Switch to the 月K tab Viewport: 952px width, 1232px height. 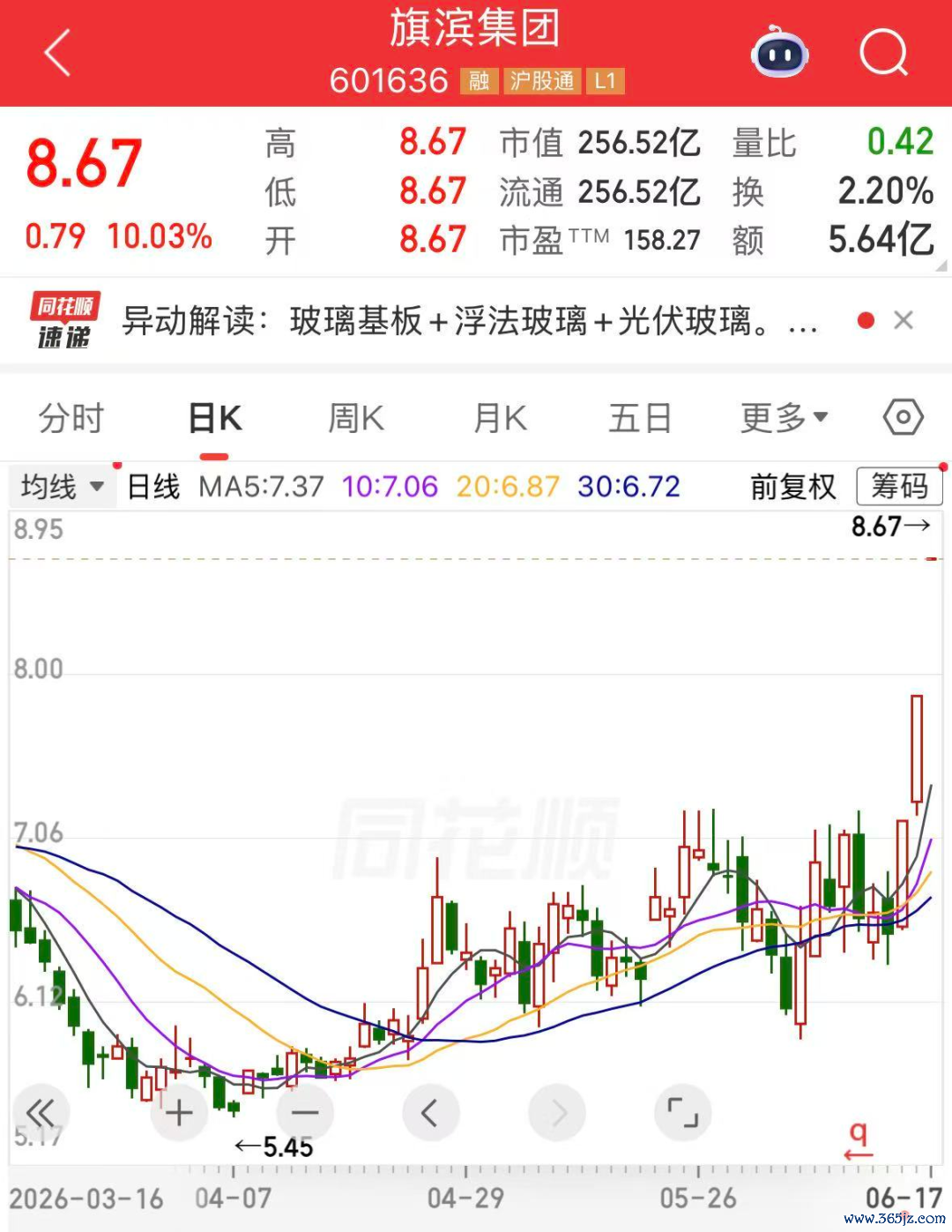[499, 418]
